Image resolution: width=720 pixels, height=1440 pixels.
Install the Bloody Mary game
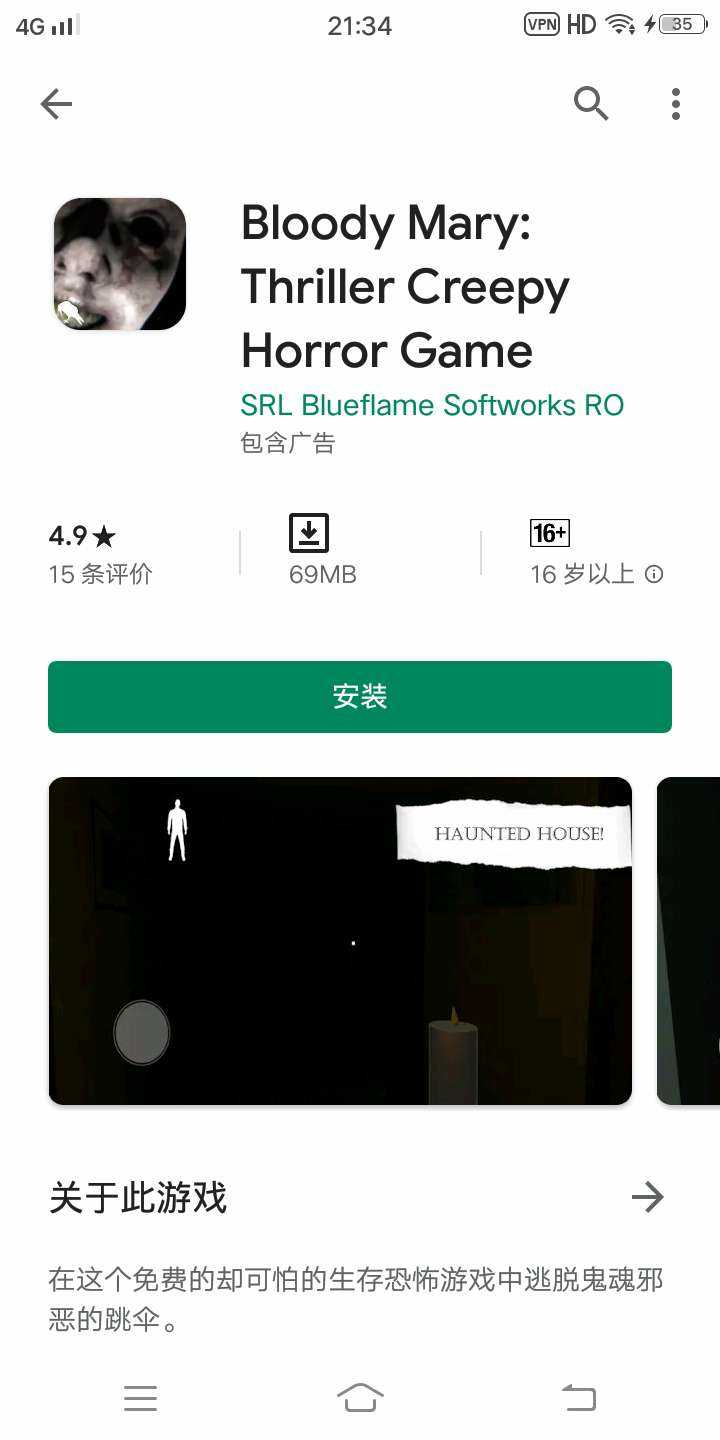pos(360,697)
